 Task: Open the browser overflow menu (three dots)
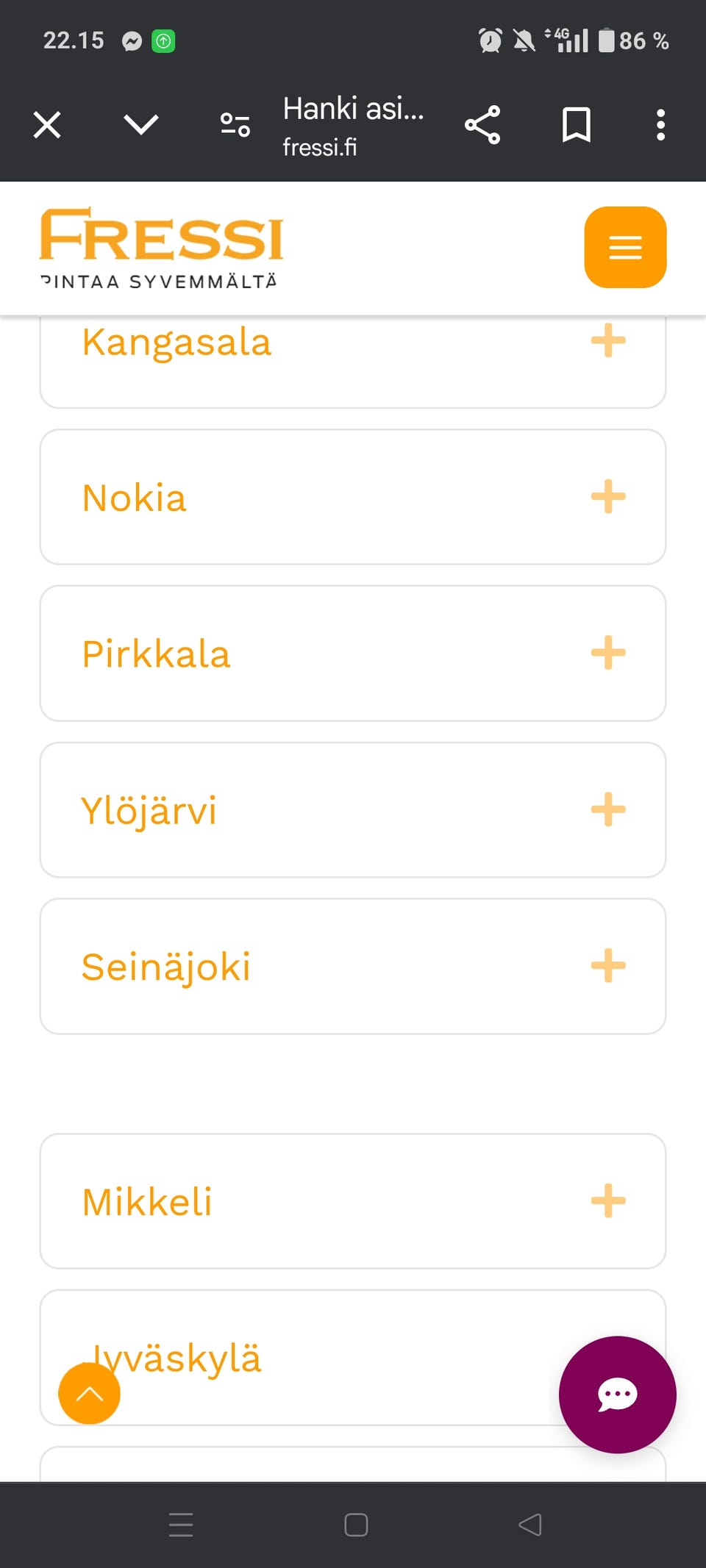click(660, 125)
